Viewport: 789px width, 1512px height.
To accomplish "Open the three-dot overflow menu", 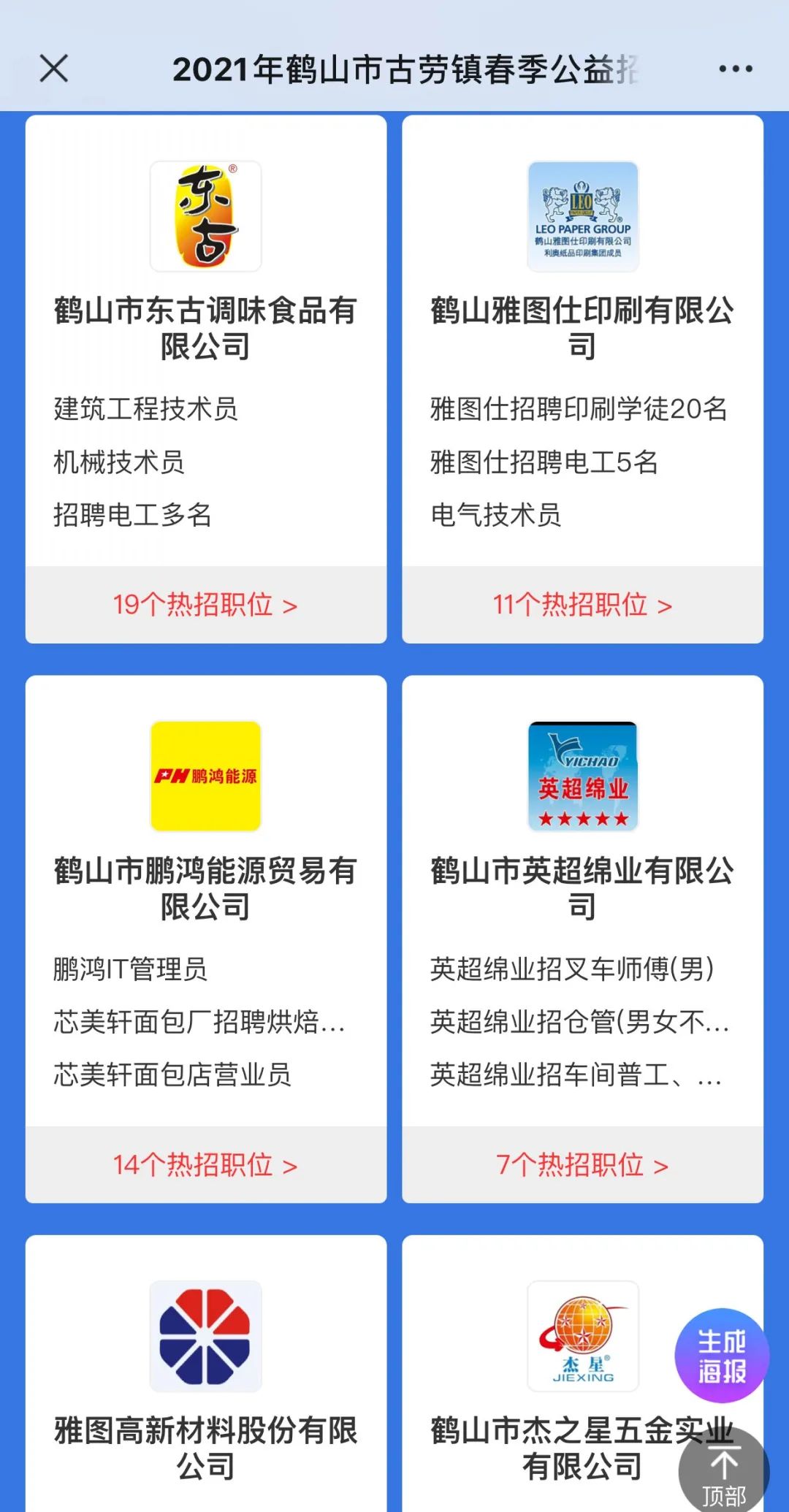I will [735, 69].
